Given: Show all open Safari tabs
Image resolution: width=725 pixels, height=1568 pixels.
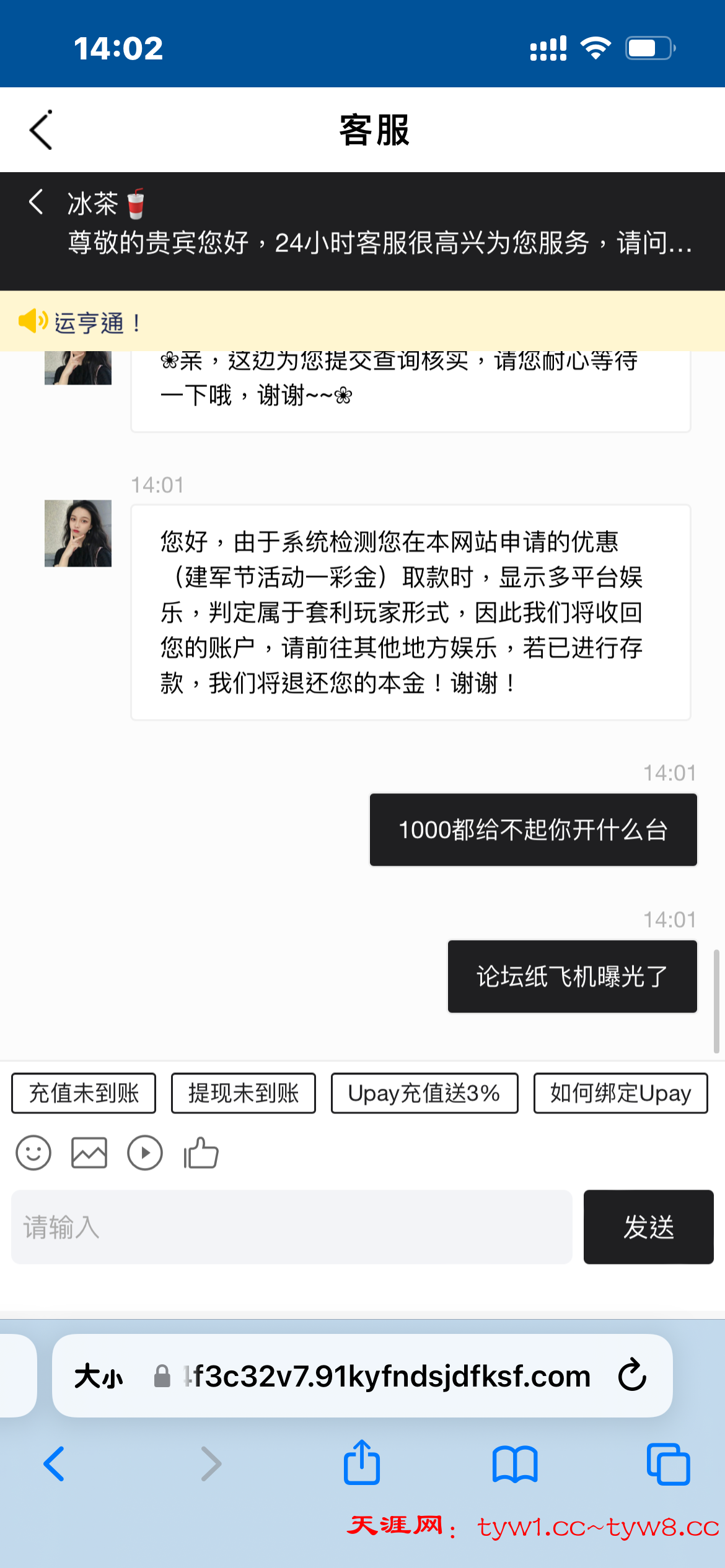Looking at the screenshot, I should pyautogui.click(x=668, y=1464).
